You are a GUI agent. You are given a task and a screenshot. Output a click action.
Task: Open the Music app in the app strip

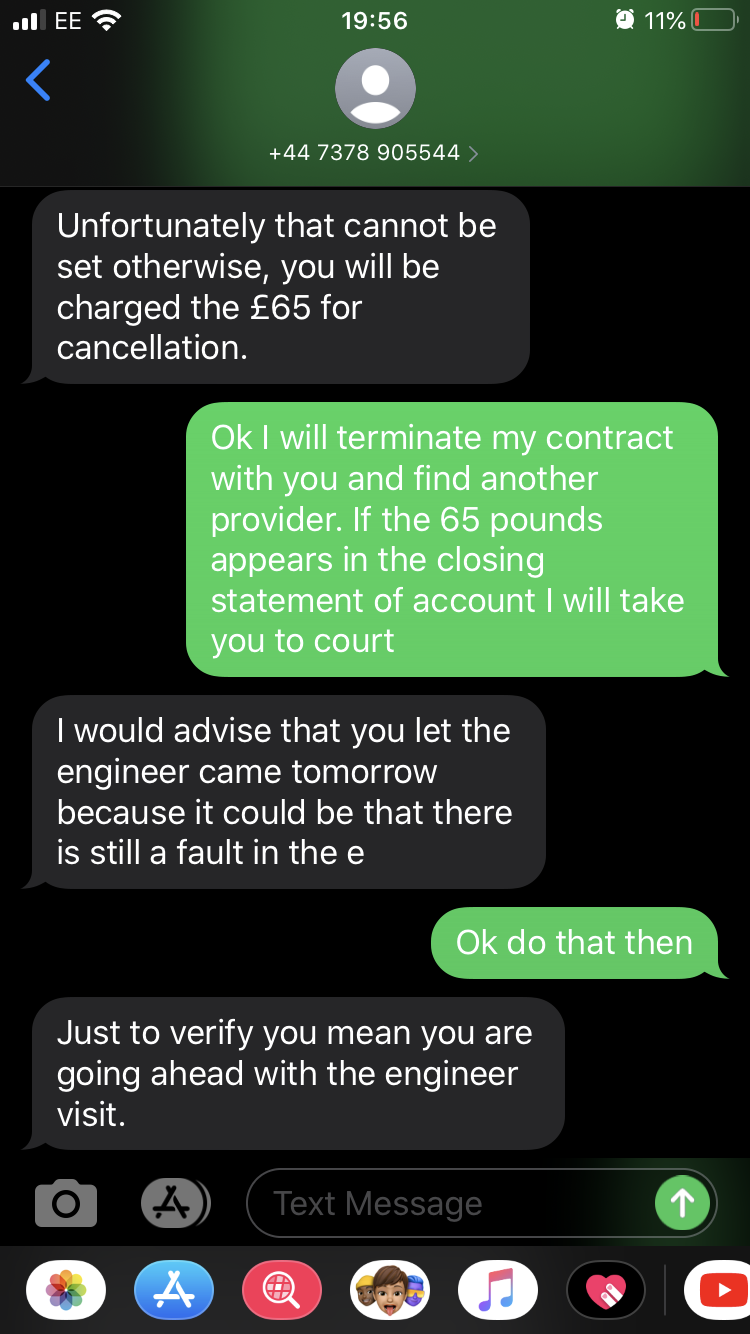(498, 1291)
